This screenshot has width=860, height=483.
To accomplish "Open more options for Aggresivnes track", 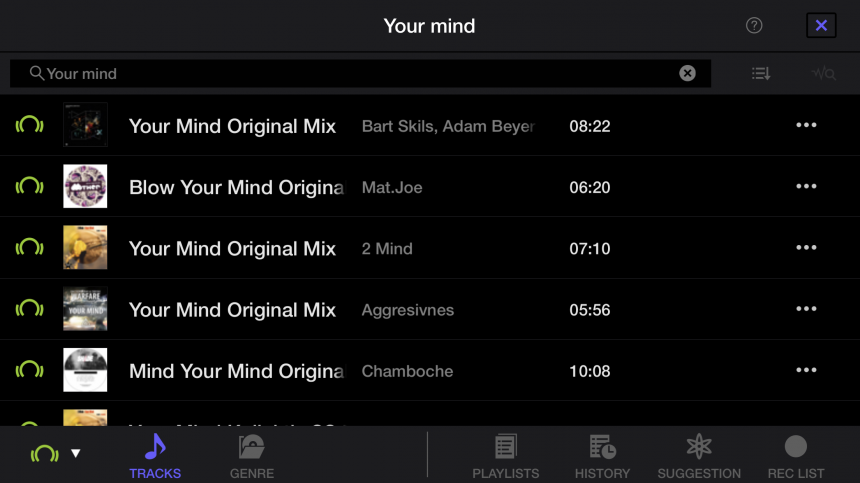I will pos(806,309).
